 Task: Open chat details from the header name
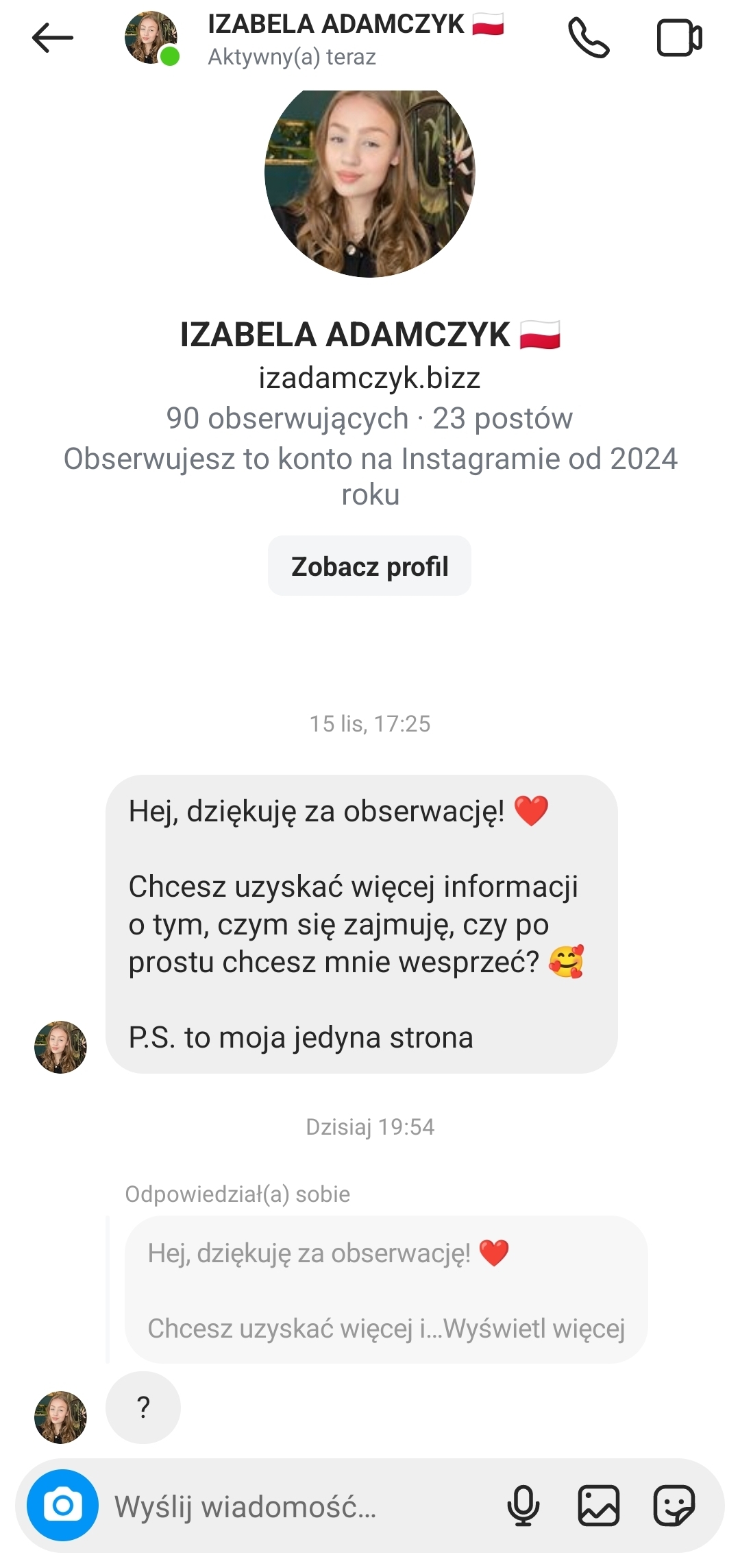point(336,25)
